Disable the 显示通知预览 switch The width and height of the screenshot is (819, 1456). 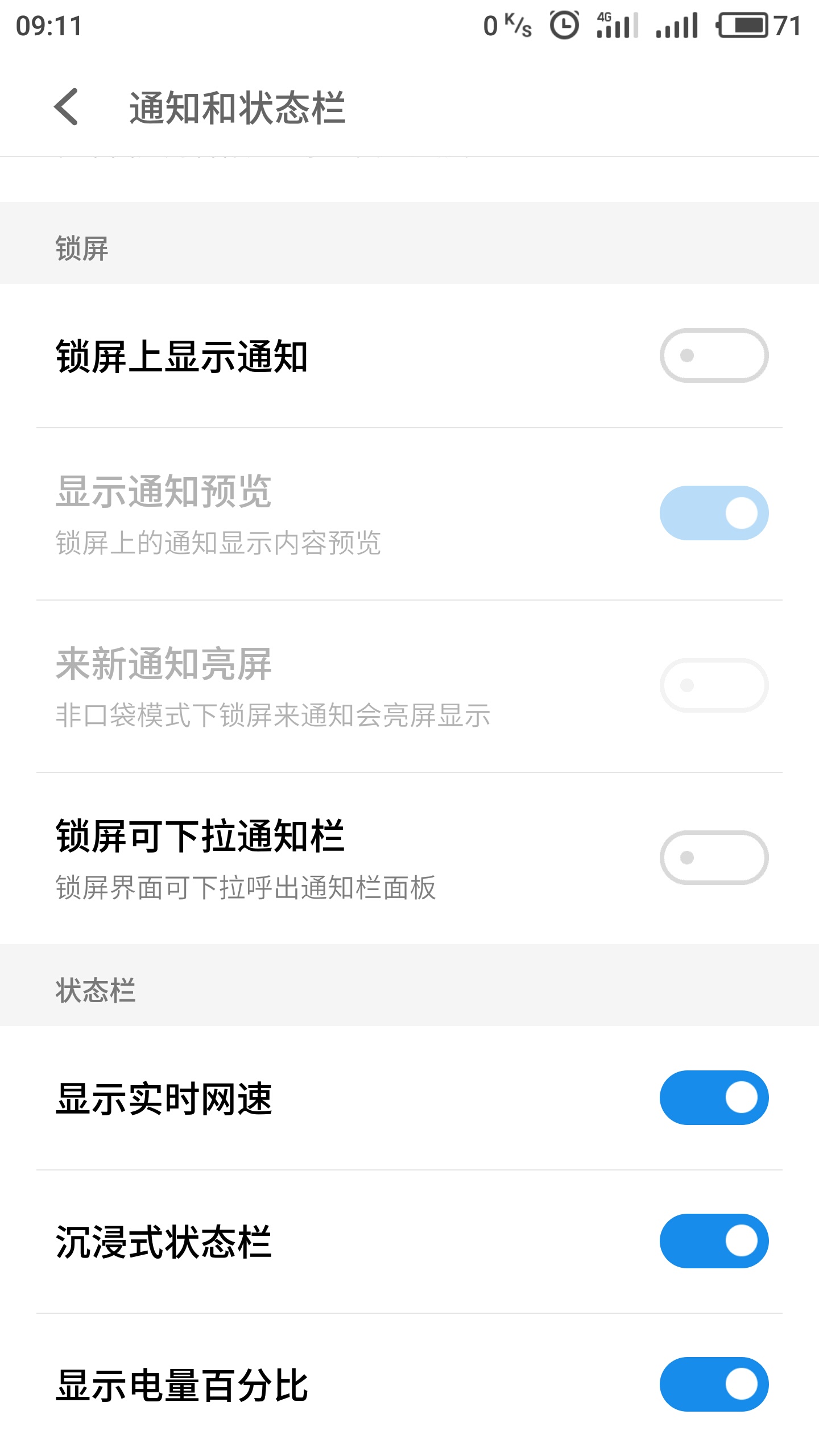tap(714, 512)
